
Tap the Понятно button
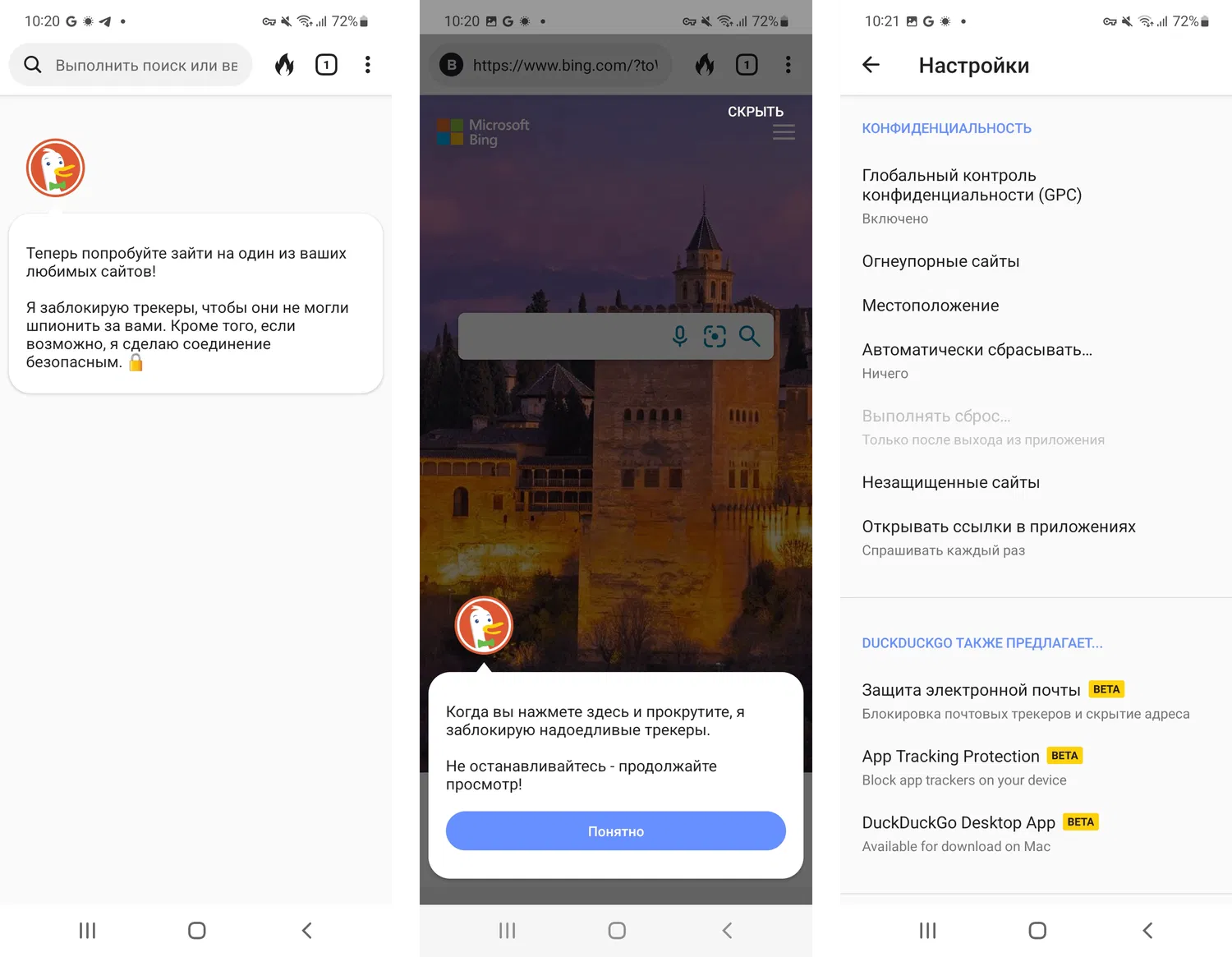[x=615, y=830]
